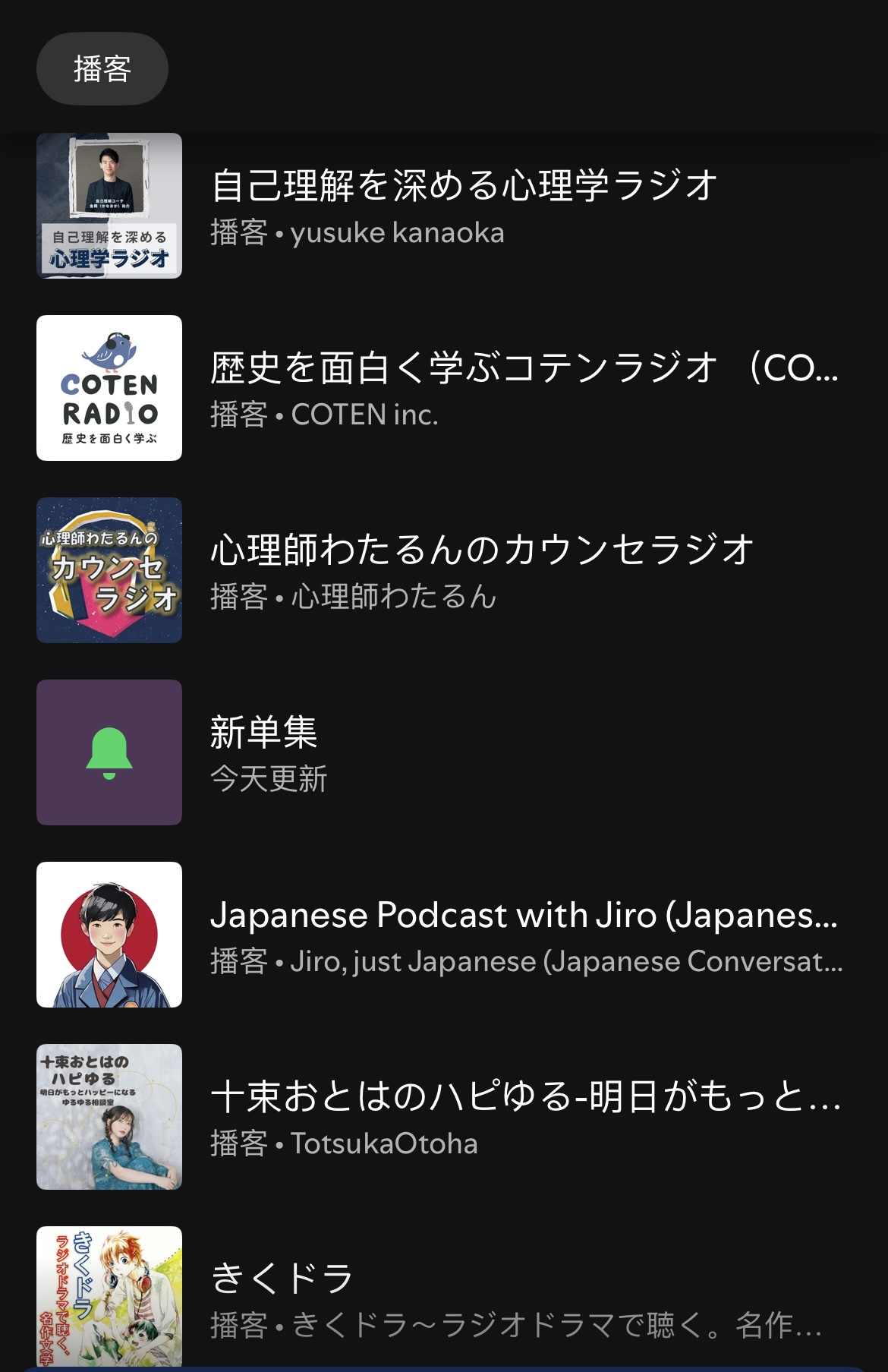888x1372 pixels.
Task: Open 心理師わたるんのカウンセラジオ podcast
Action: [463, 570]
